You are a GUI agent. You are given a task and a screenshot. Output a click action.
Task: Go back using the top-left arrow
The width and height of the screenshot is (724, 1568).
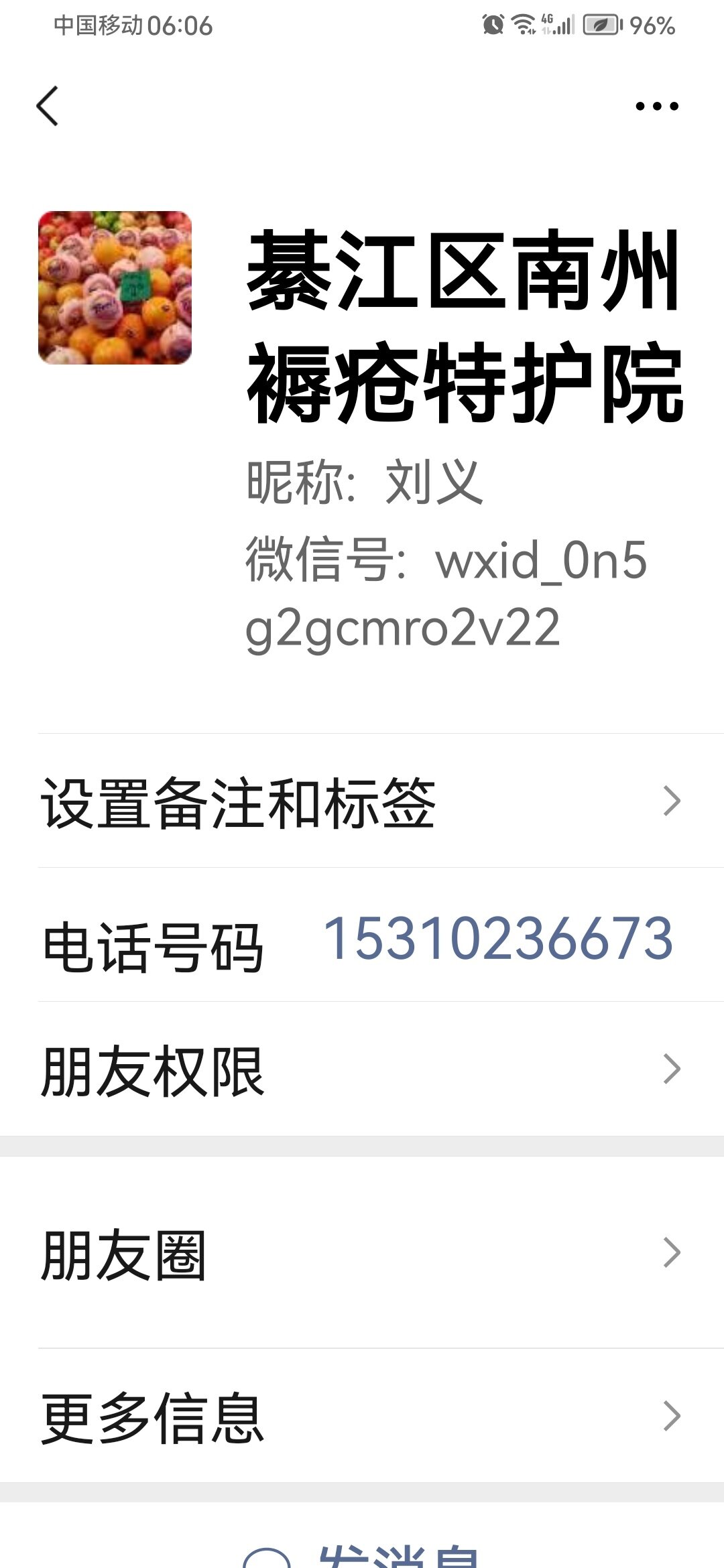pyautogui.click(x=47, y=106)
